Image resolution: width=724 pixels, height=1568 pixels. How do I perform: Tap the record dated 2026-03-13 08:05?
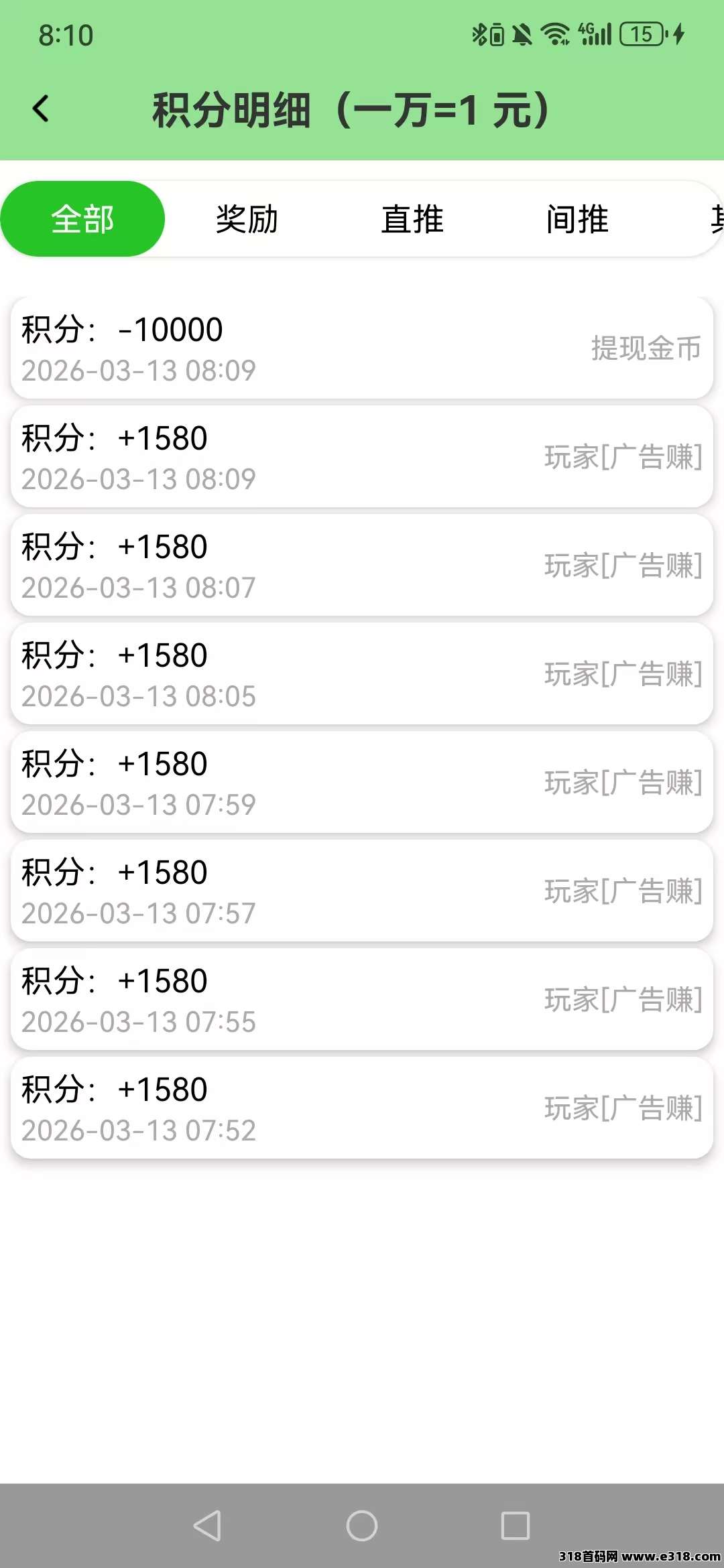pyautogui.click(x=362, y=673)
